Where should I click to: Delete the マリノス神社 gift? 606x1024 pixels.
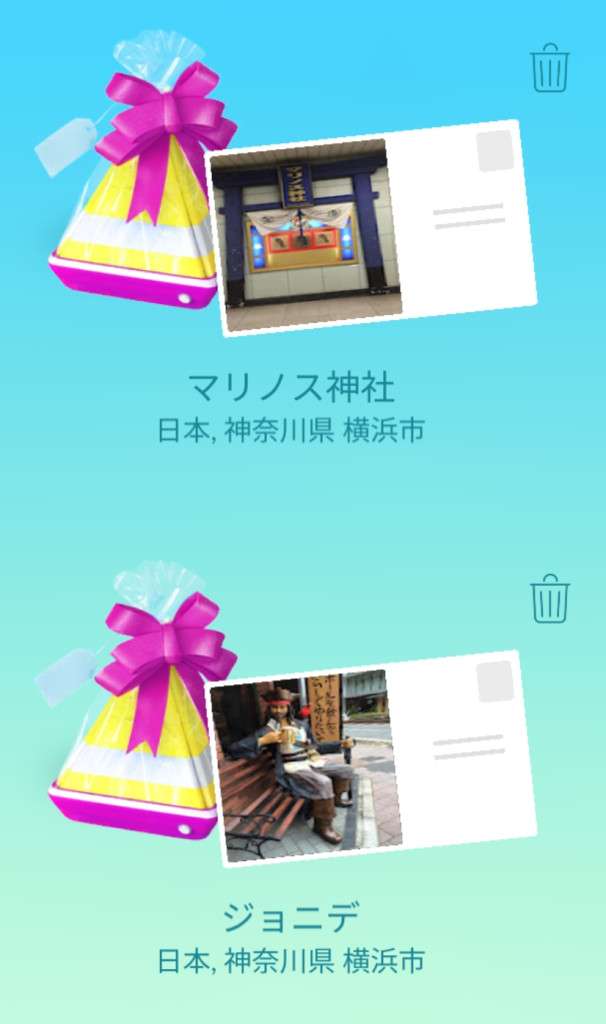(550, 69)
